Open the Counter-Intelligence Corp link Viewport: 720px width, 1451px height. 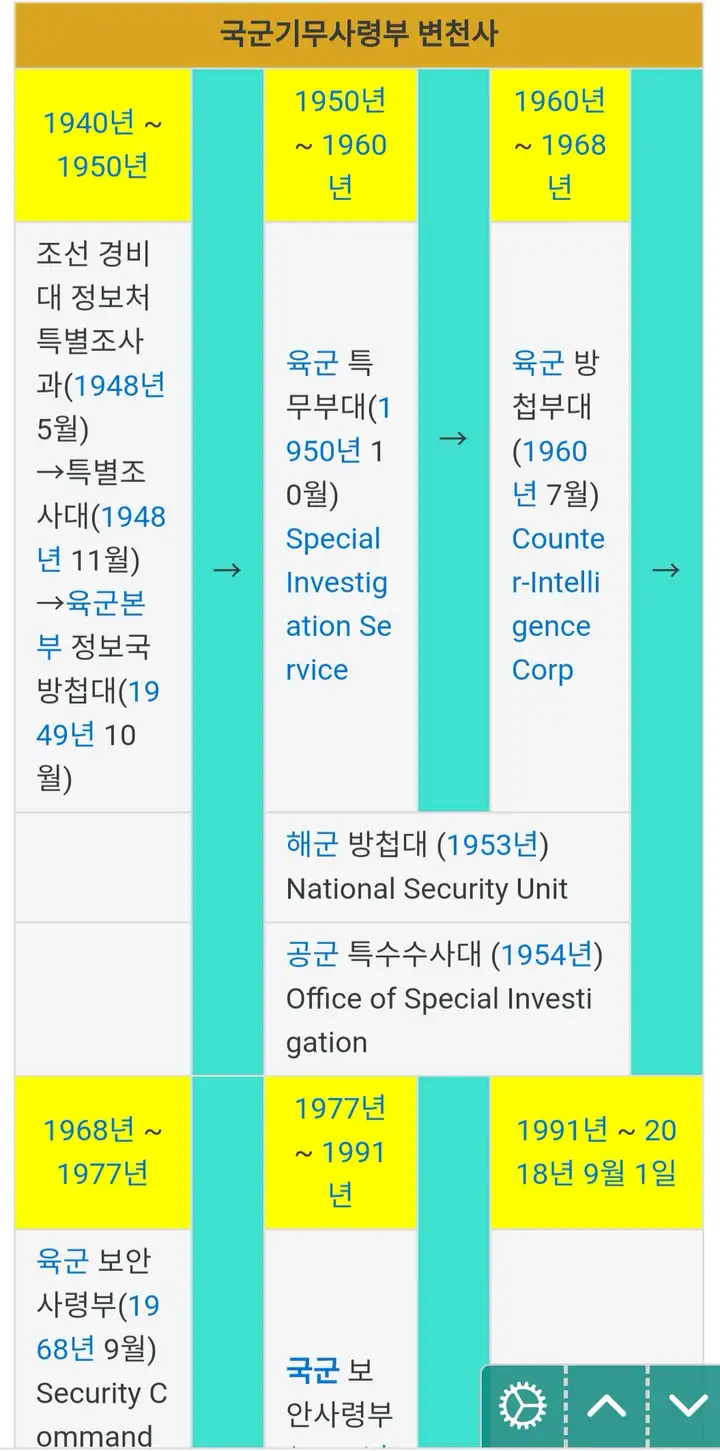pos(557,604)
